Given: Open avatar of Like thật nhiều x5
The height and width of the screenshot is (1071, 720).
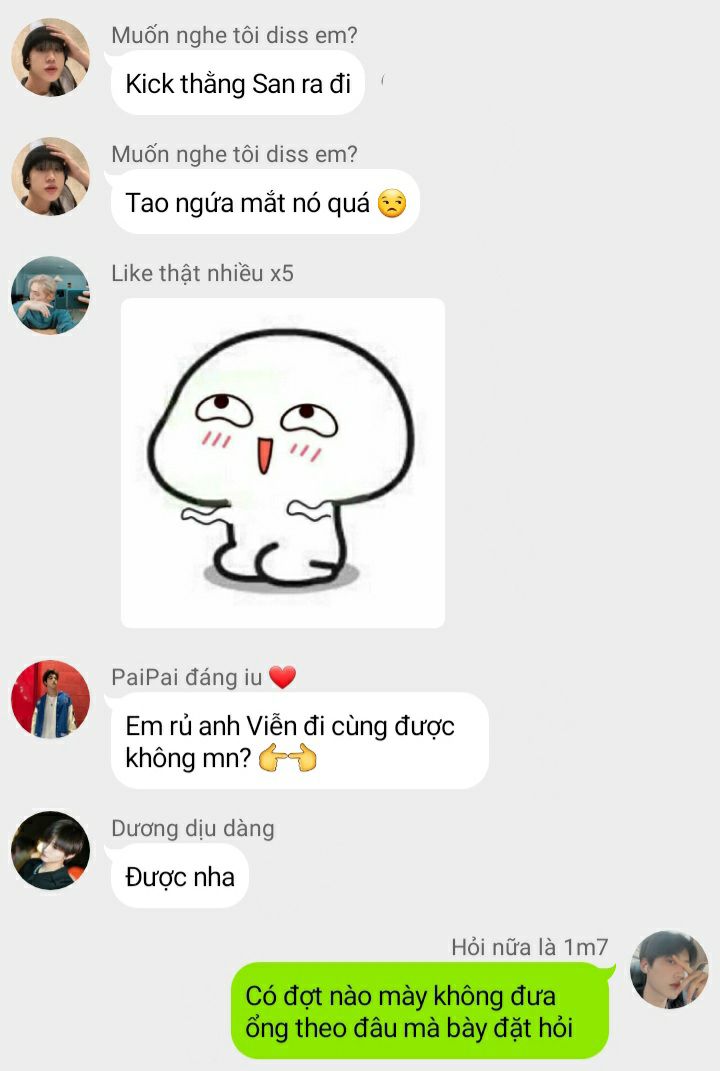Looking at the screenshot, I should 50,295.
